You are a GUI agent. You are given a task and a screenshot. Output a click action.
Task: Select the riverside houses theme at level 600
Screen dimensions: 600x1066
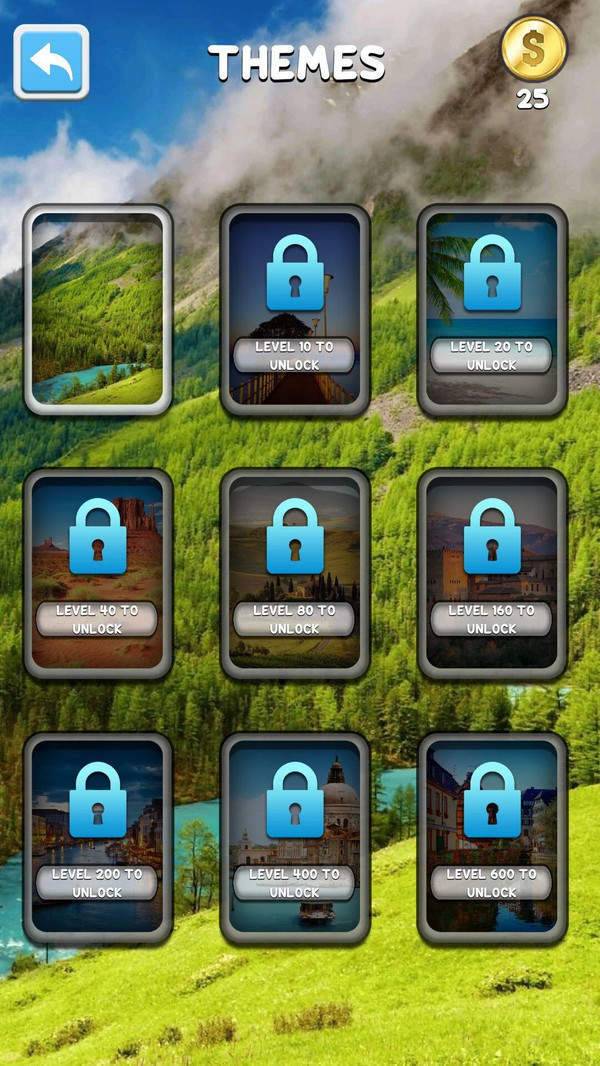(x=492, y=837)
